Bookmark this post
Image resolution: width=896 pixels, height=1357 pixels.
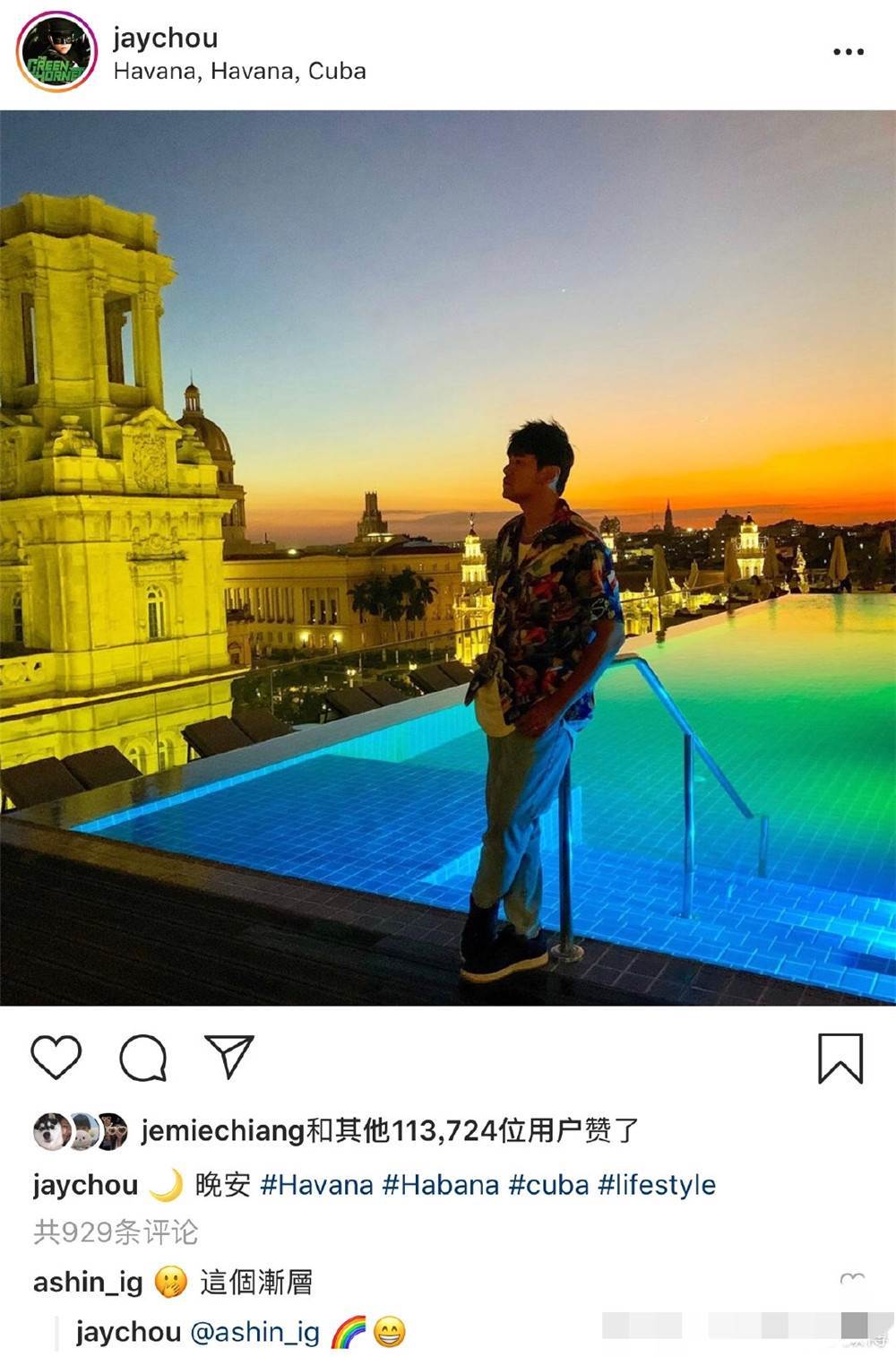(x=840, y=1059)
